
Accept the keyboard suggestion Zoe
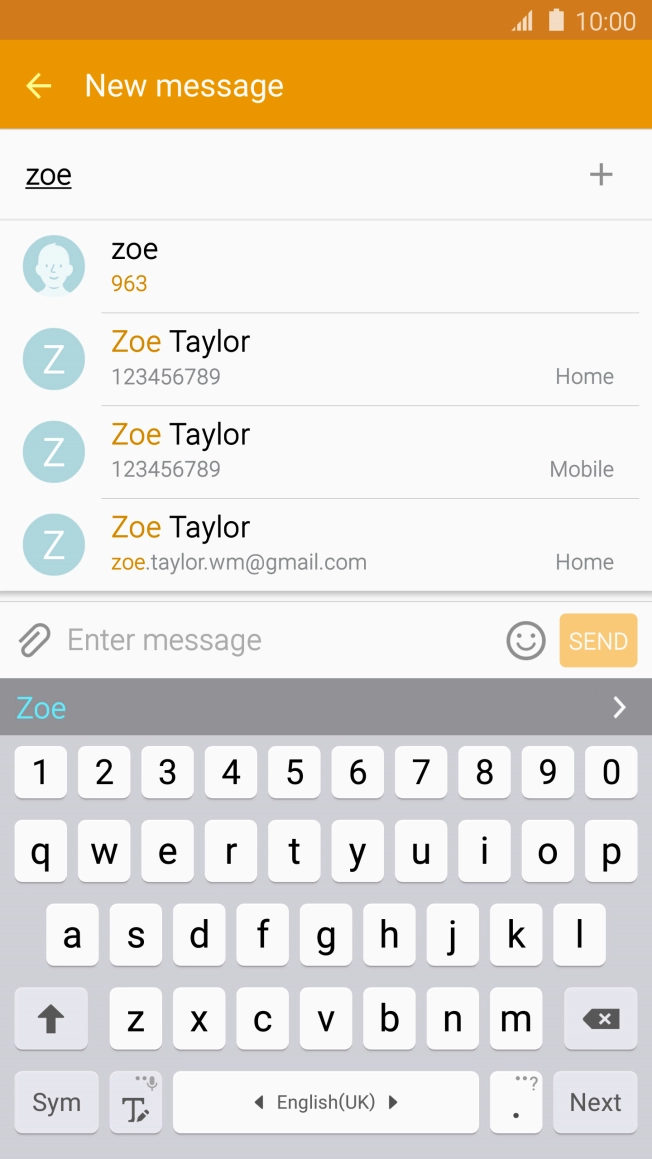coord(42,708)
